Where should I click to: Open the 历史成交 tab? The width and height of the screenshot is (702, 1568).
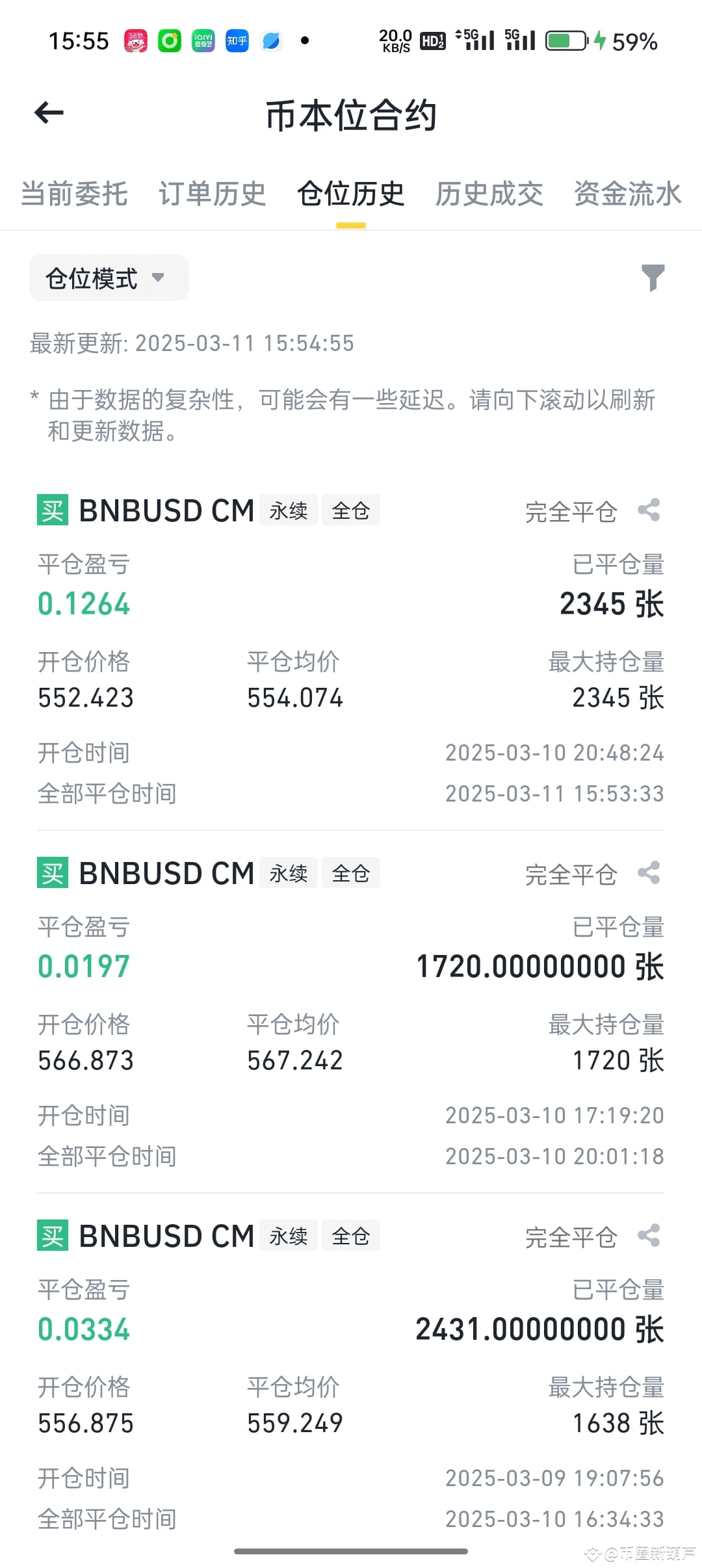click(490, 194)
